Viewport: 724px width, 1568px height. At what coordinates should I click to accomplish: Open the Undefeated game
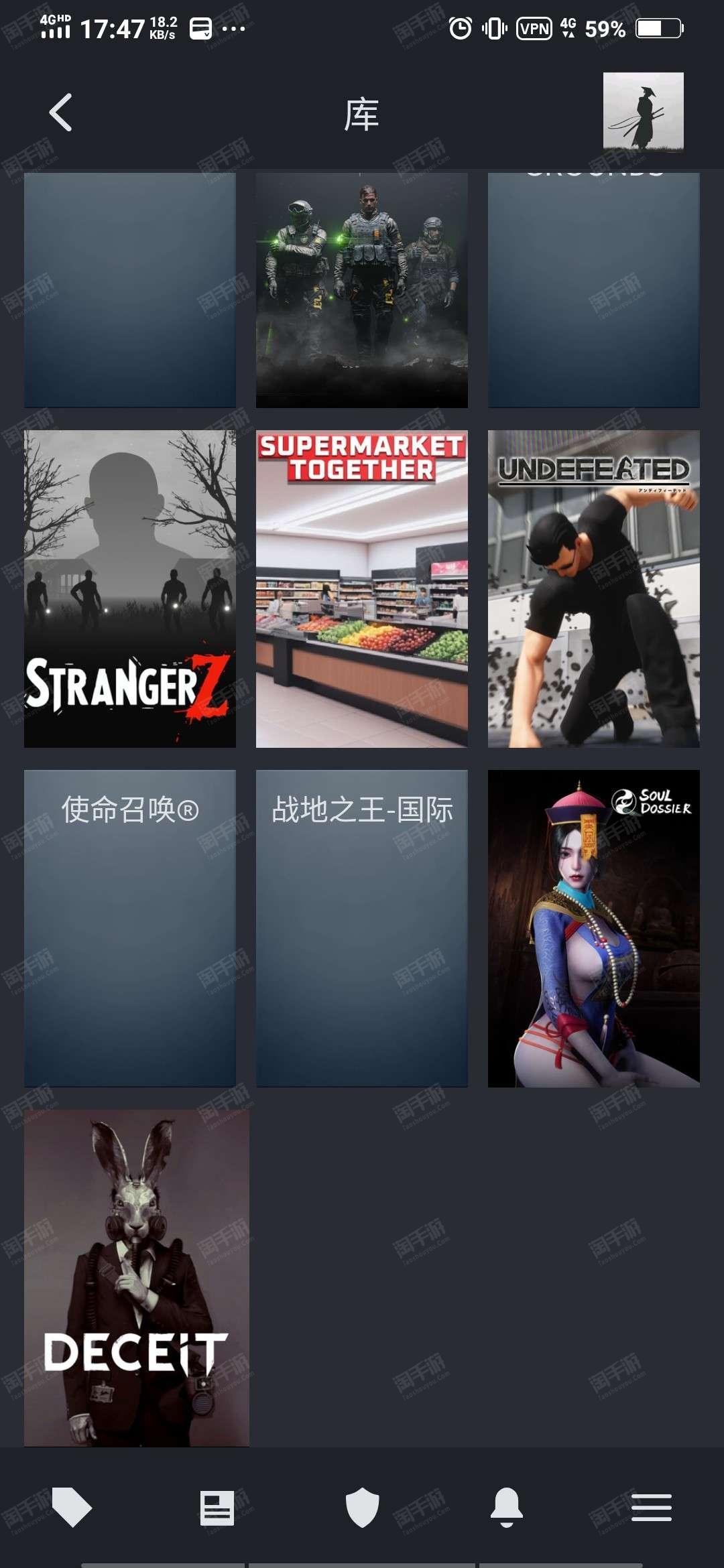coord(594,588)
